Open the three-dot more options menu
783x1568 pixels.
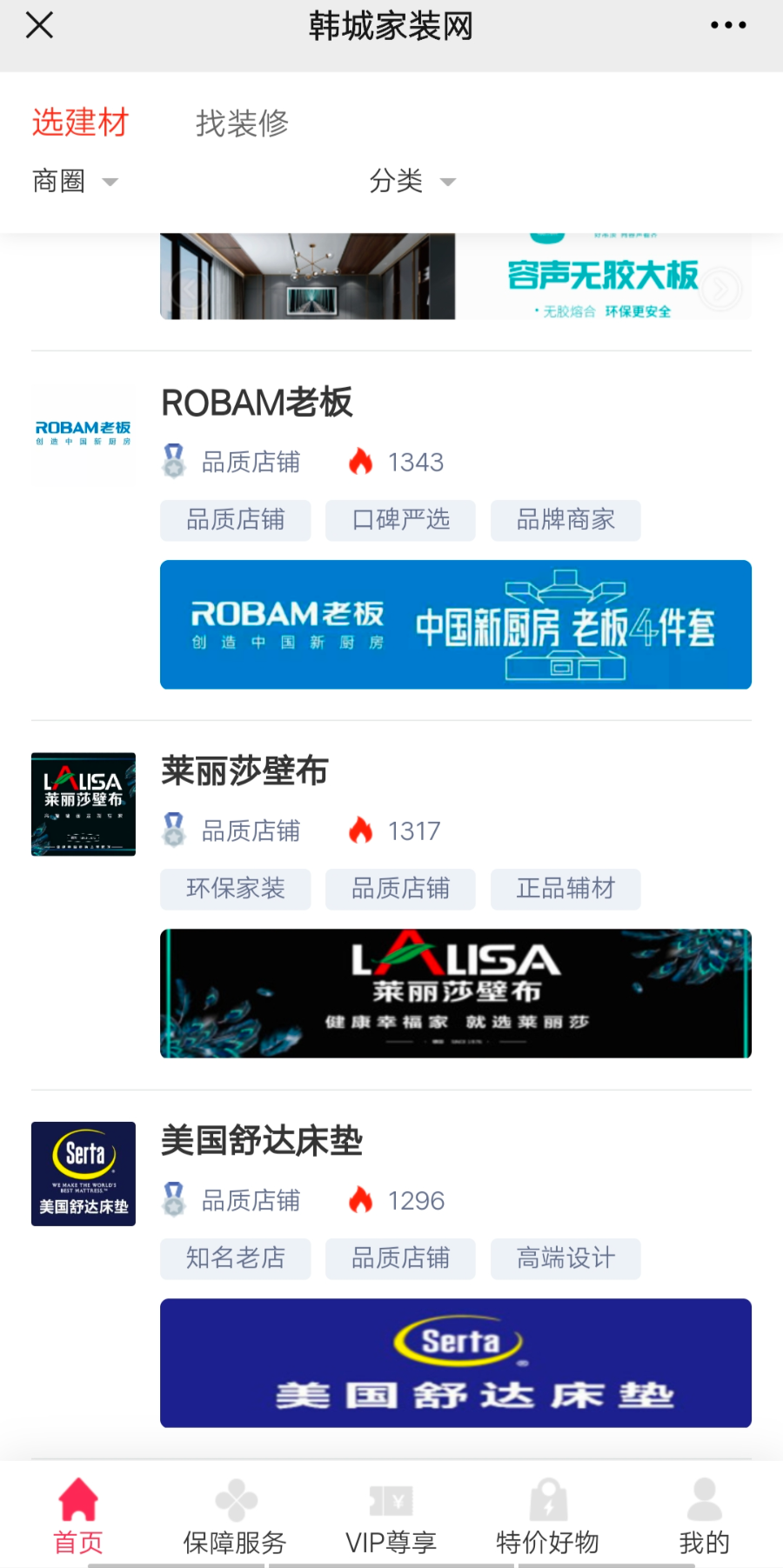727,25
